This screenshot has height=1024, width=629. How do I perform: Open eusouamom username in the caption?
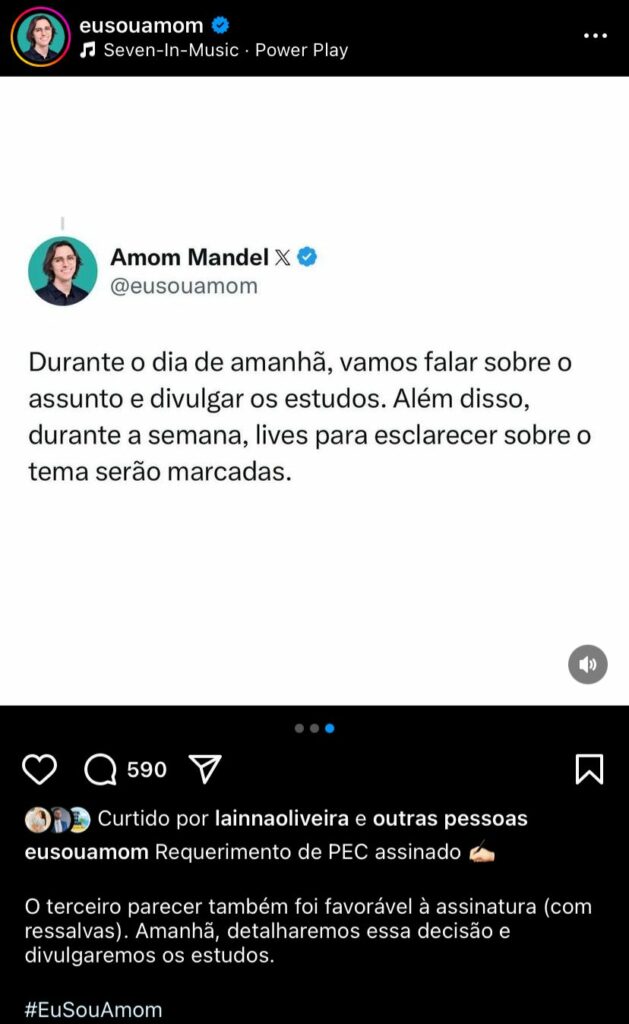pos(86,852)
